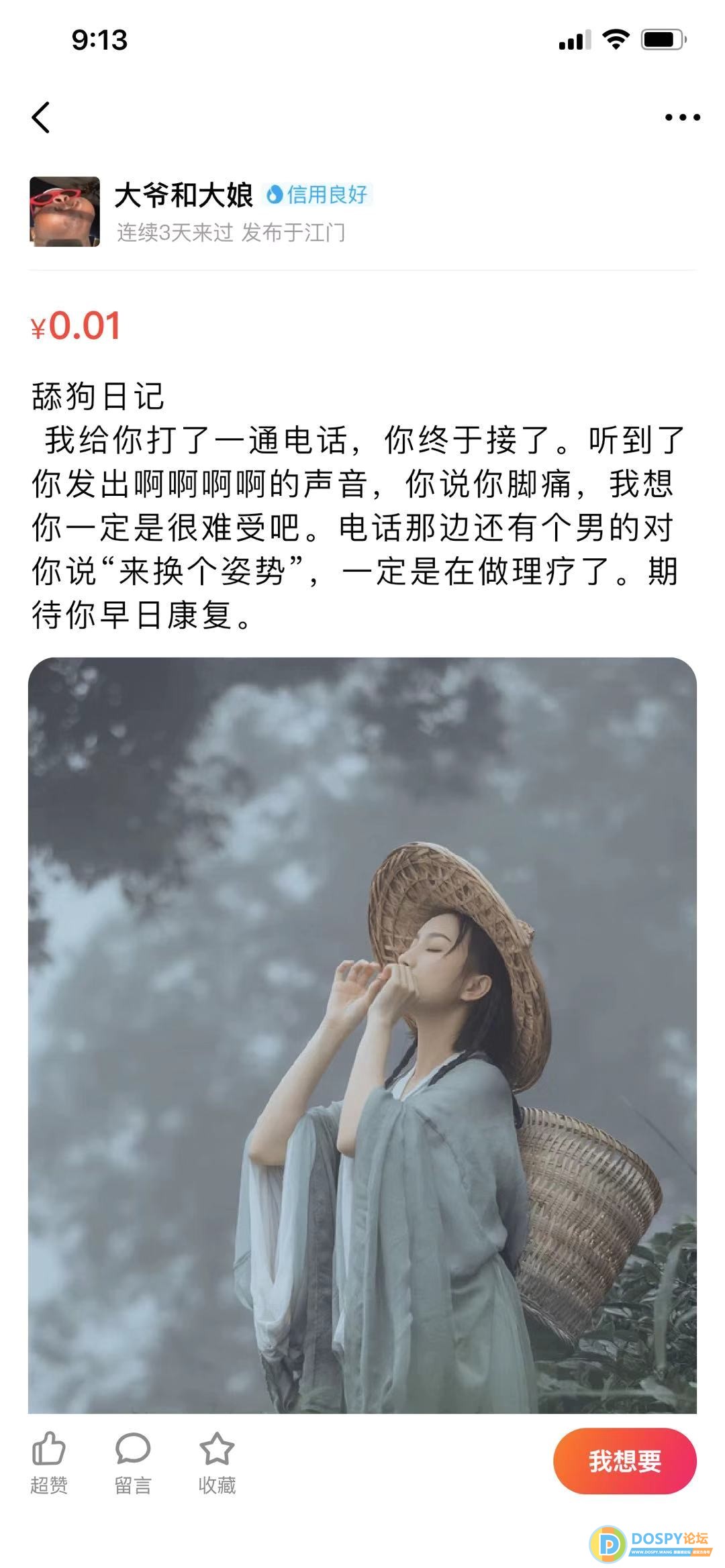Screen dimensions: 725x1568
Task: Open the three-dot overflow menu
Action: tap(682, 117)
